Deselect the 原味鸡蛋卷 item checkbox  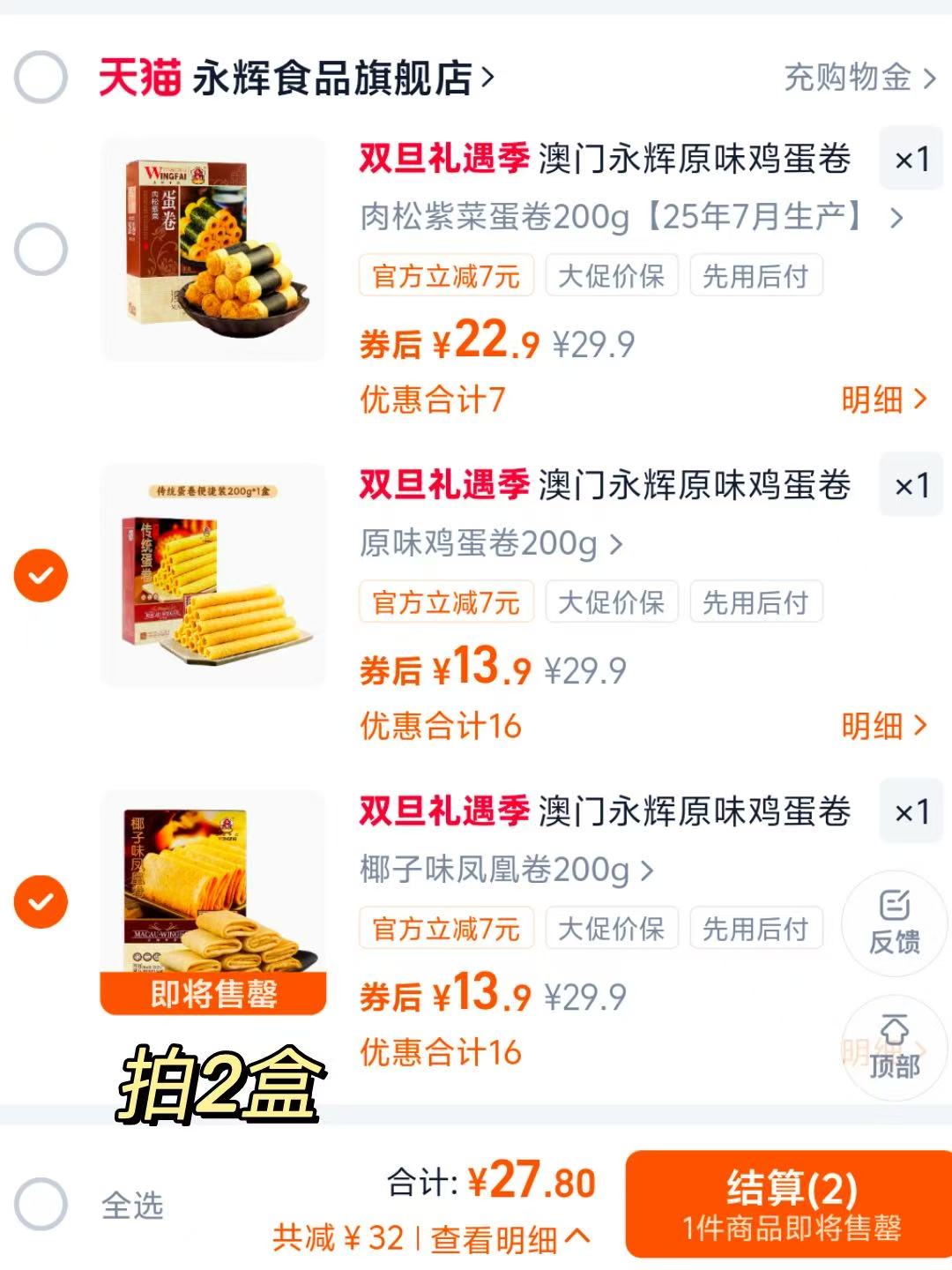pyautogui.click(x=40, y=574)
